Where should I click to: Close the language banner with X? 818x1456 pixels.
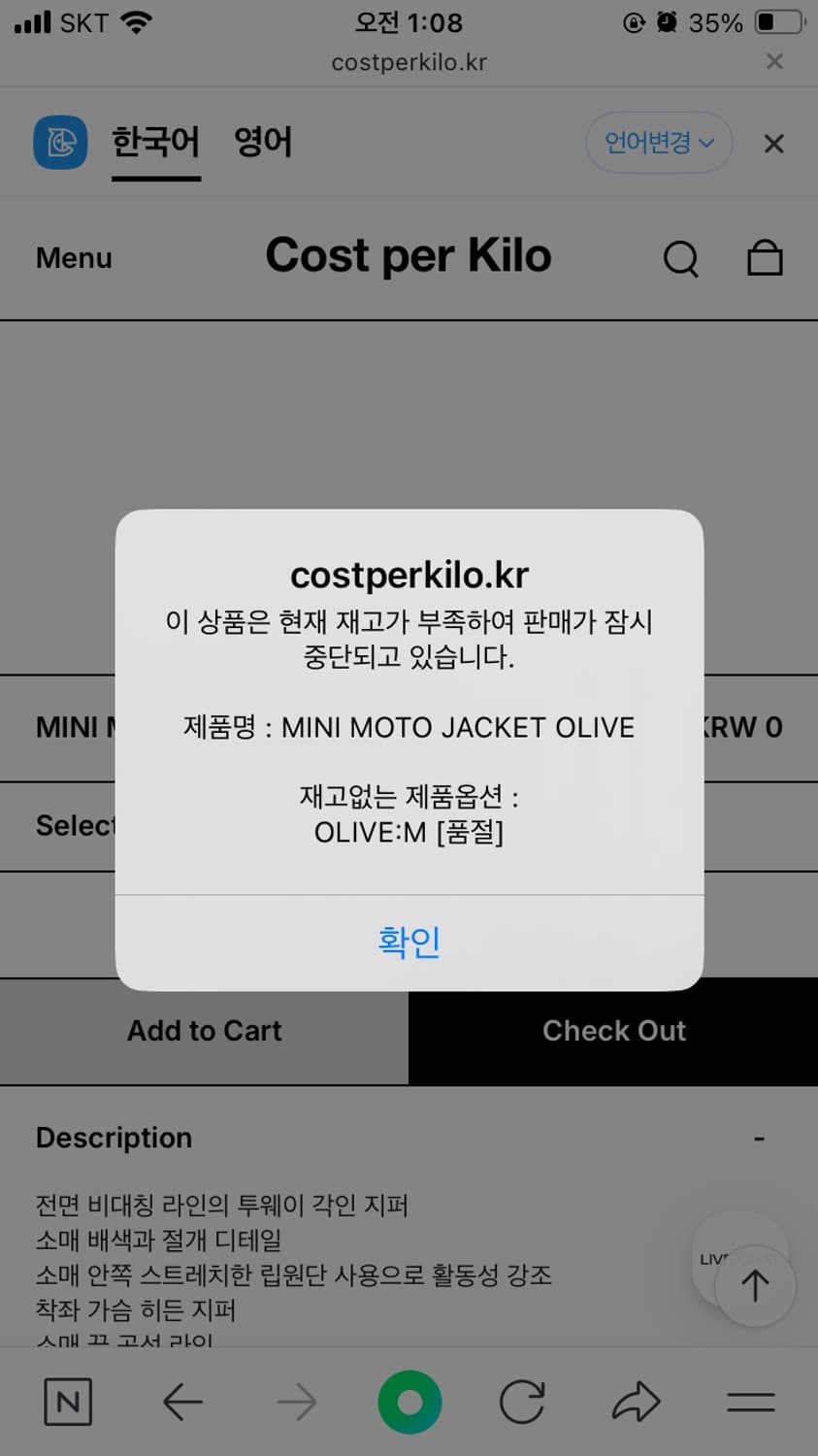point(773,144)
